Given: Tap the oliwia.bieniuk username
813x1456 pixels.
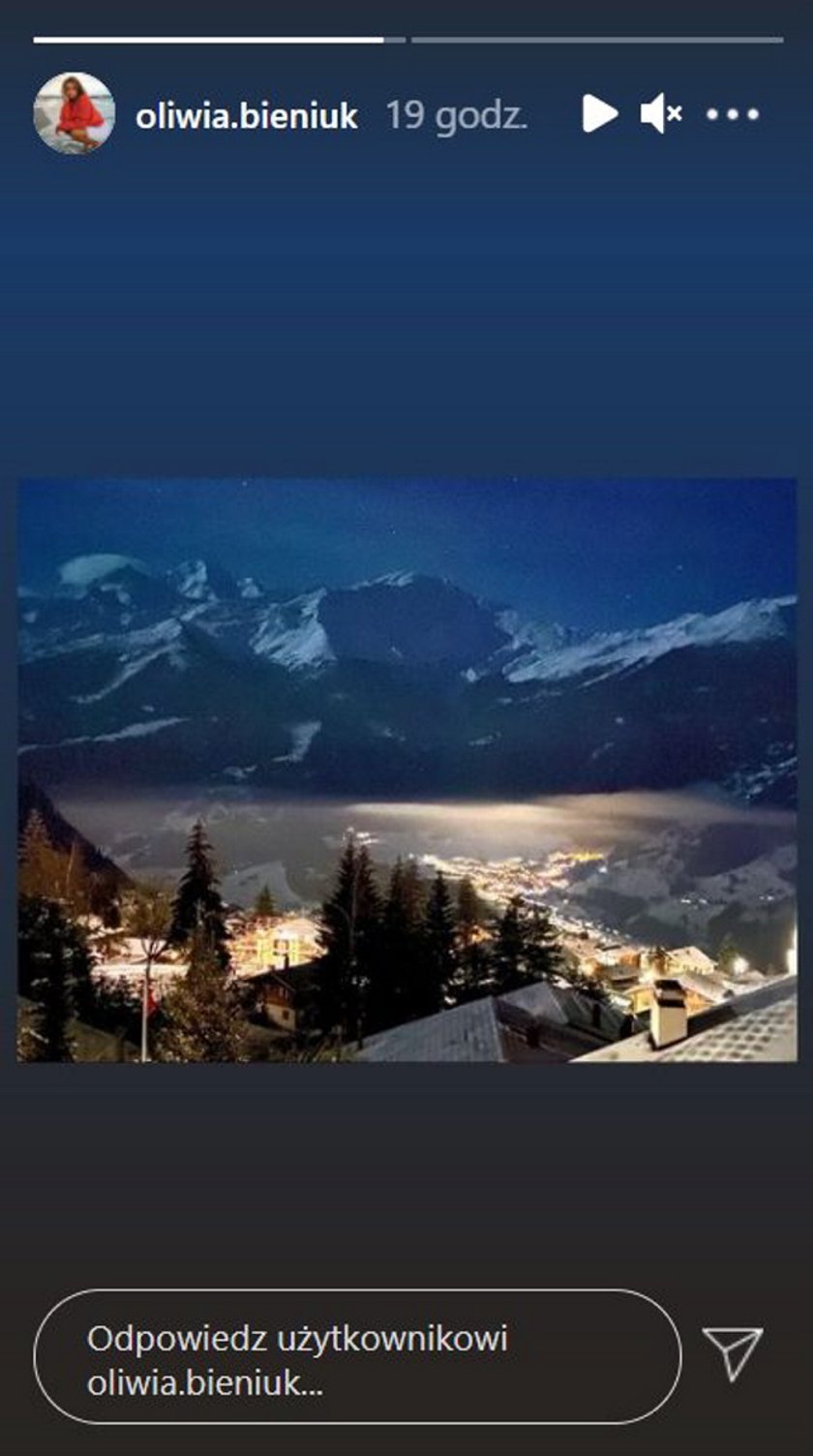Looking at the screenshot, I should [x=247, y=117].
